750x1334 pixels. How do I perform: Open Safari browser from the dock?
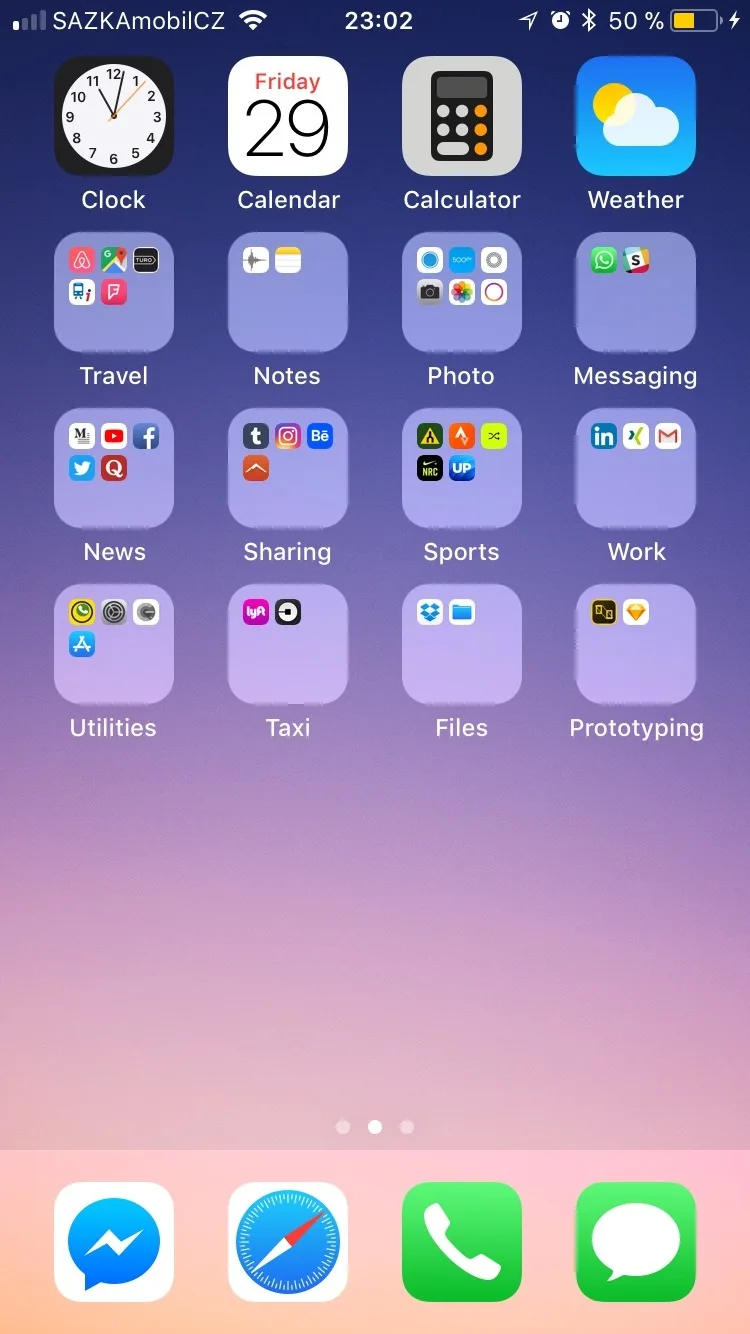288,1242
